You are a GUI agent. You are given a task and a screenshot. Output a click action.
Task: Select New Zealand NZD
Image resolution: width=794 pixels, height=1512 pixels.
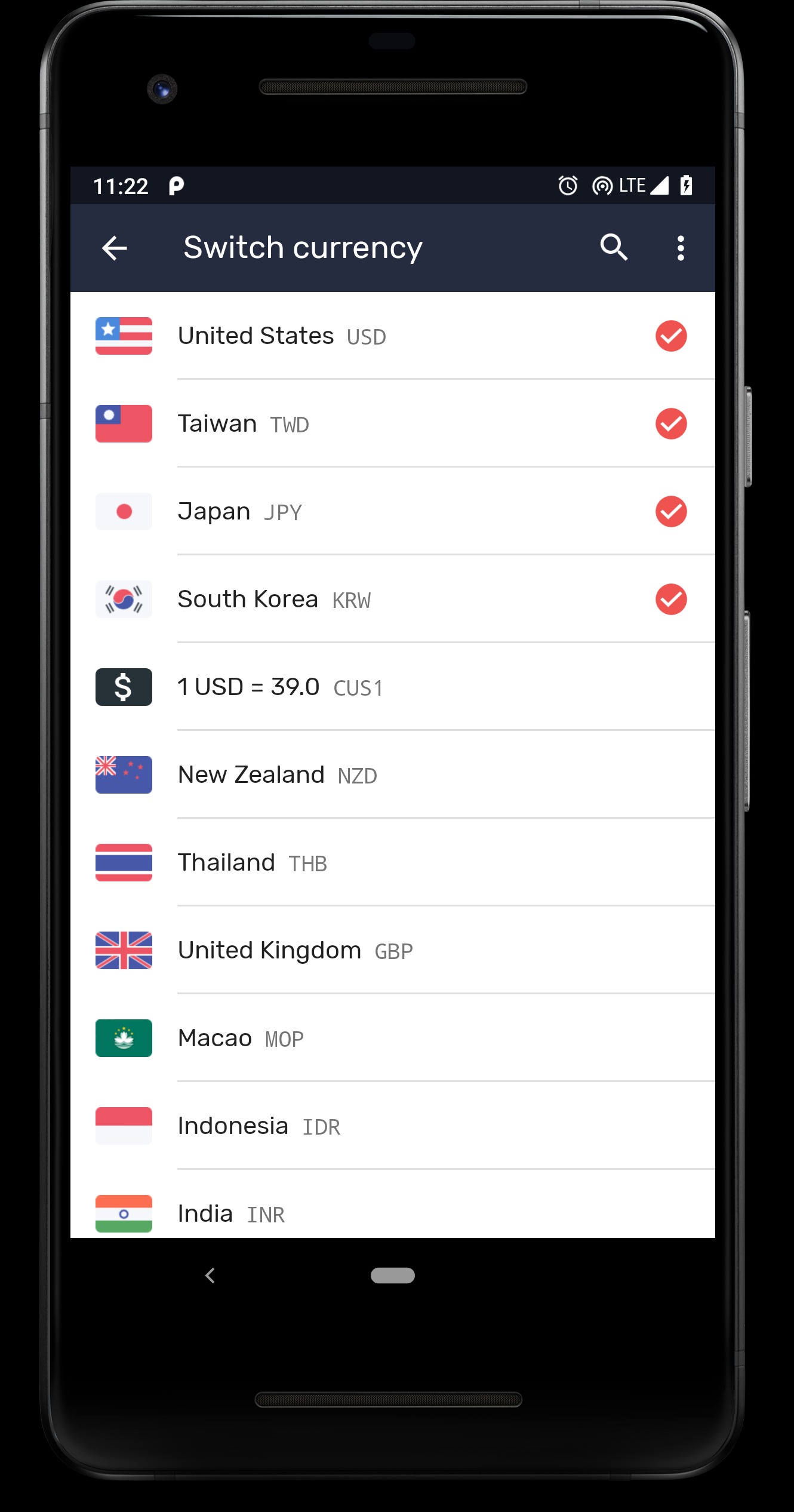click(393, 775)
